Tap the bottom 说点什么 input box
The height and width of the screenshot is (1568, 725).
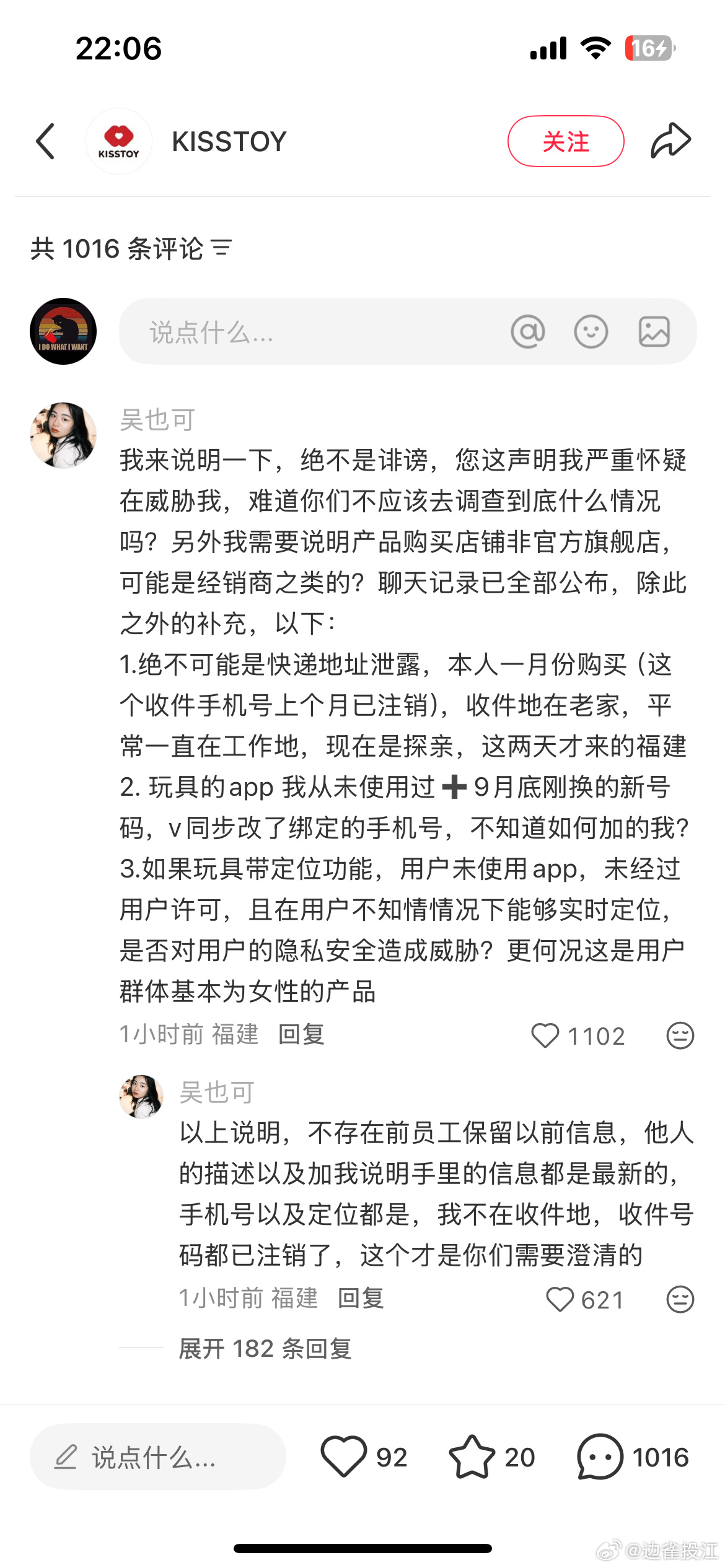click(157, 1457)
